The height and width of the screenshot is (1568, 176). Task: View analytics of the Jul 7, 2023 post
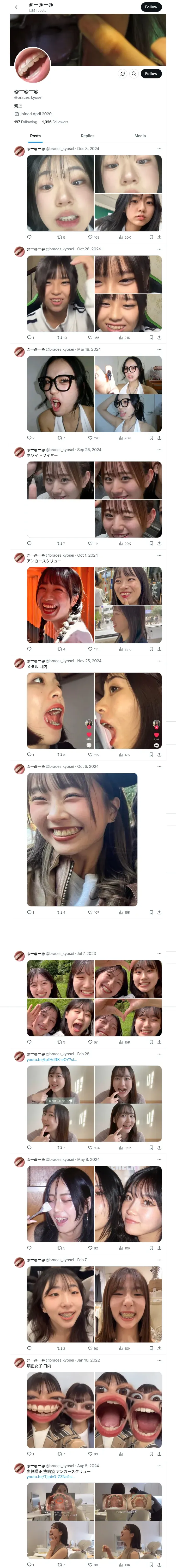(121, 1042)
